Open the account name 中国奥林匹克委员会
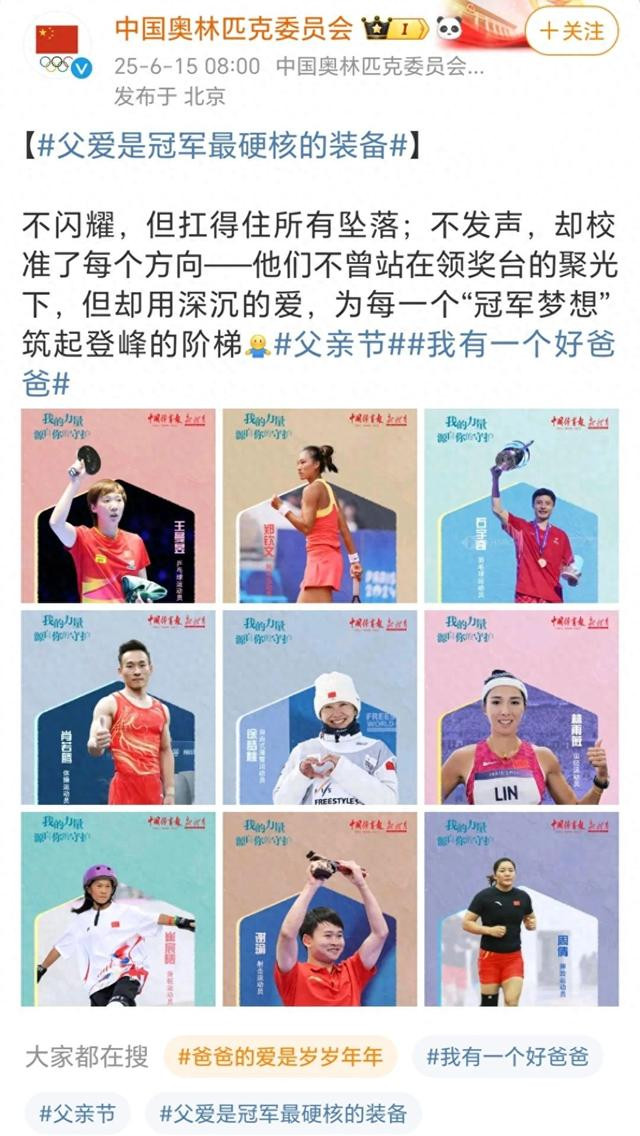 pos(234,29)
